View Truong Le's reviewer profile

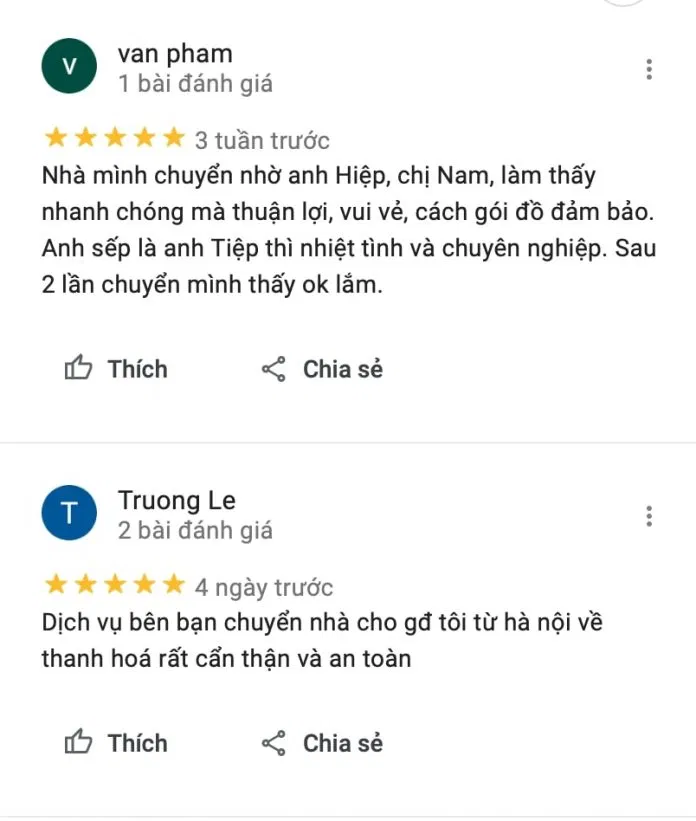(x=176, y=500)
